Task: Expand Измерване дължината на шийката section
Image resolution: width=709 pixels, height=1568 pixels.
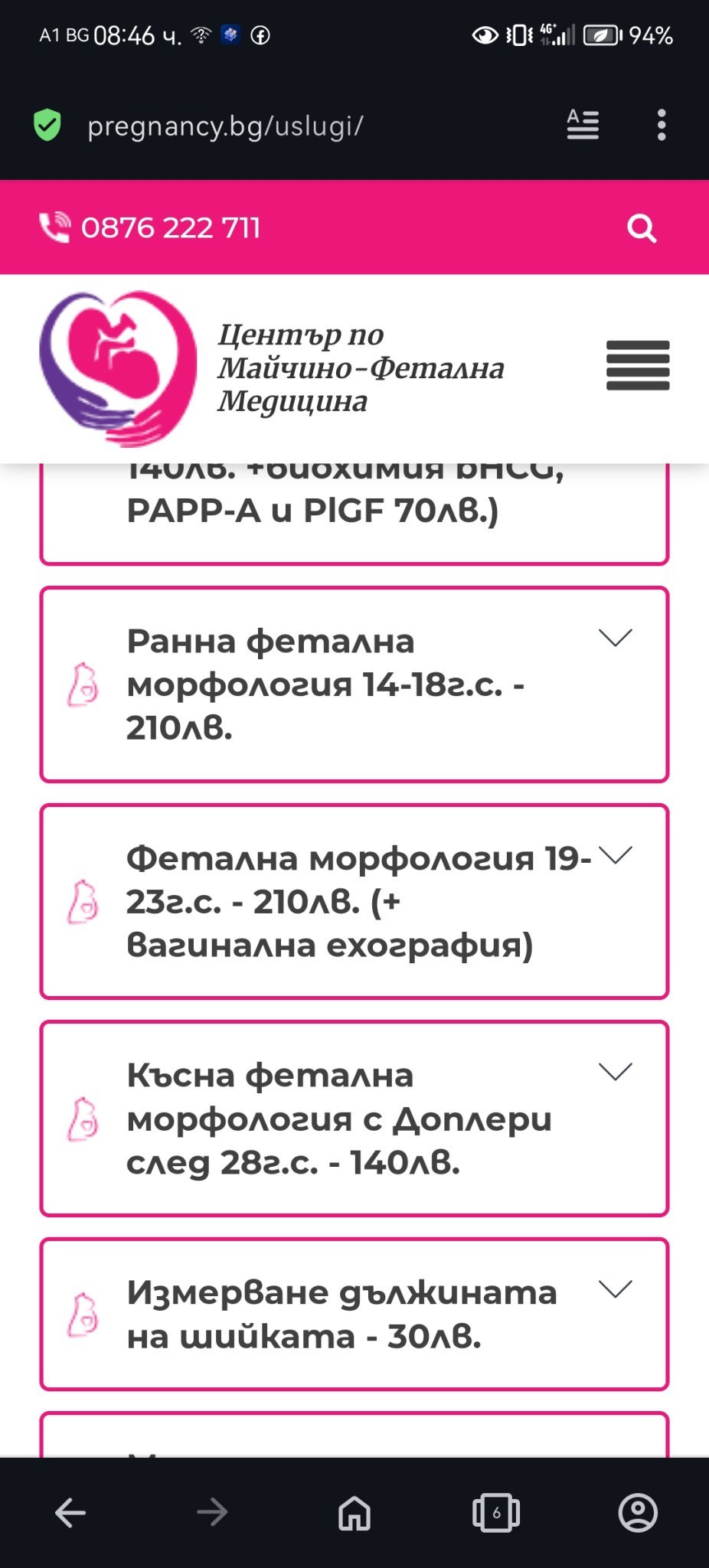Action: click(615, 1289)
